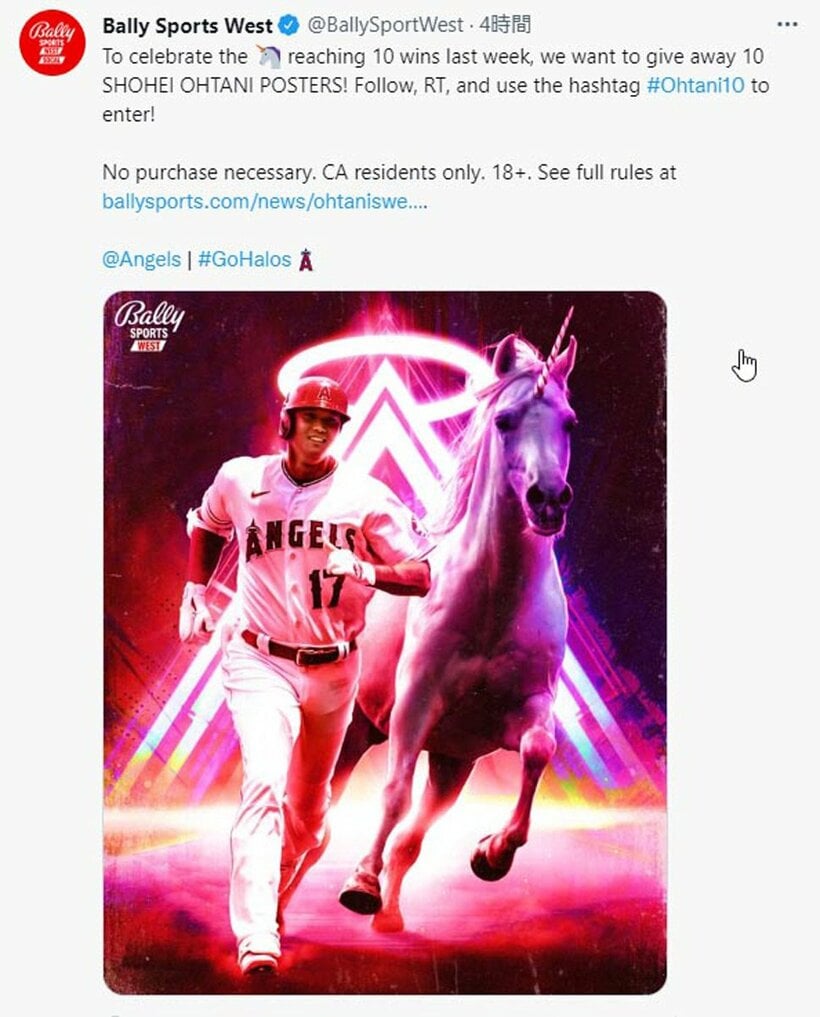Open the ballysports.com rules link

[265, 201]
